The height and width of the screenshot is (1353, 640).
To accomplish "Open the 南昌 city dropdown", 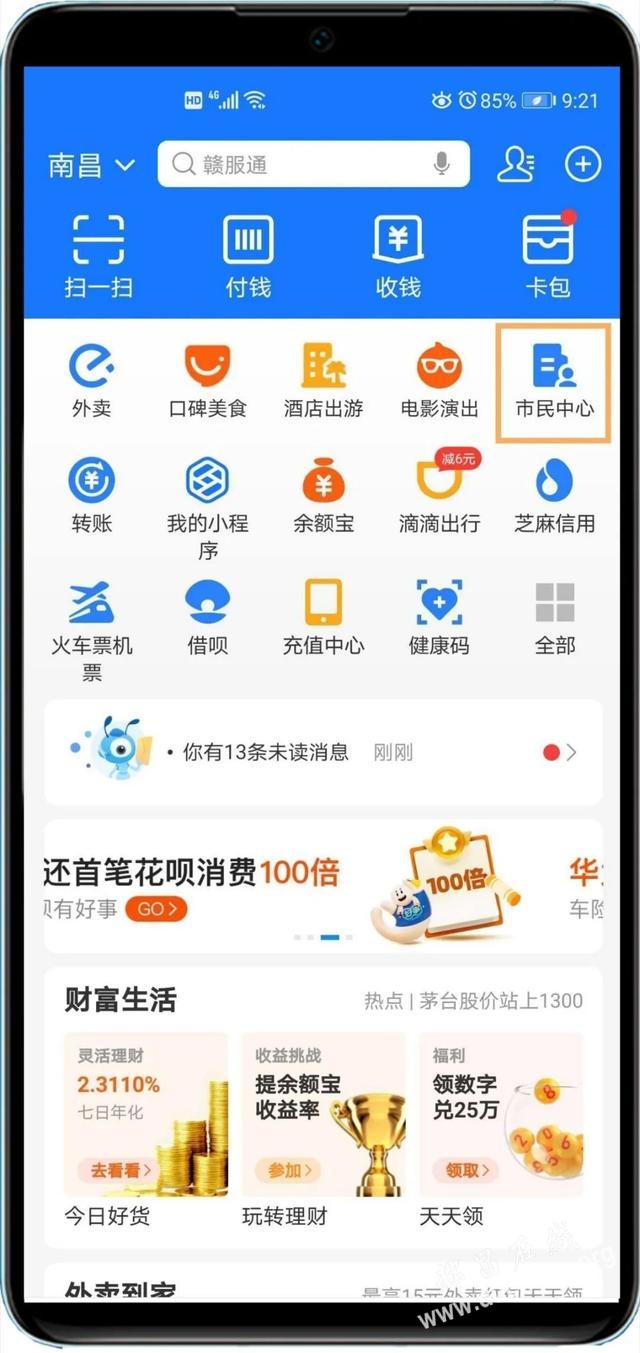I will point(91,165).
